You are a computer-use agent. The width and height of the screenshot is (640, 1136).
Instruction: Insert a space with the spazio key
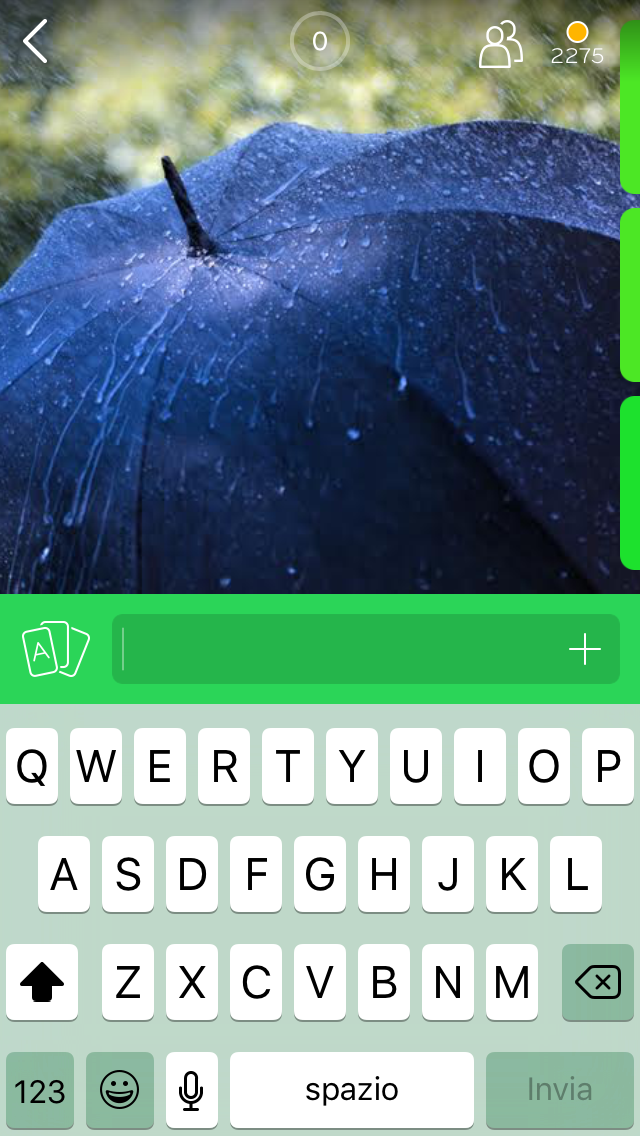[351, 1089]
